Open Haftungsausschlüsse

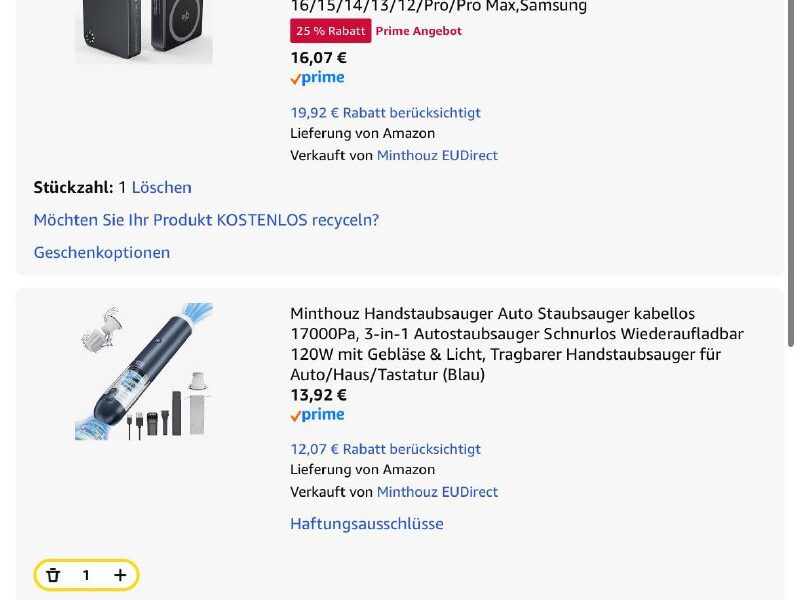(x=366, y=524)
